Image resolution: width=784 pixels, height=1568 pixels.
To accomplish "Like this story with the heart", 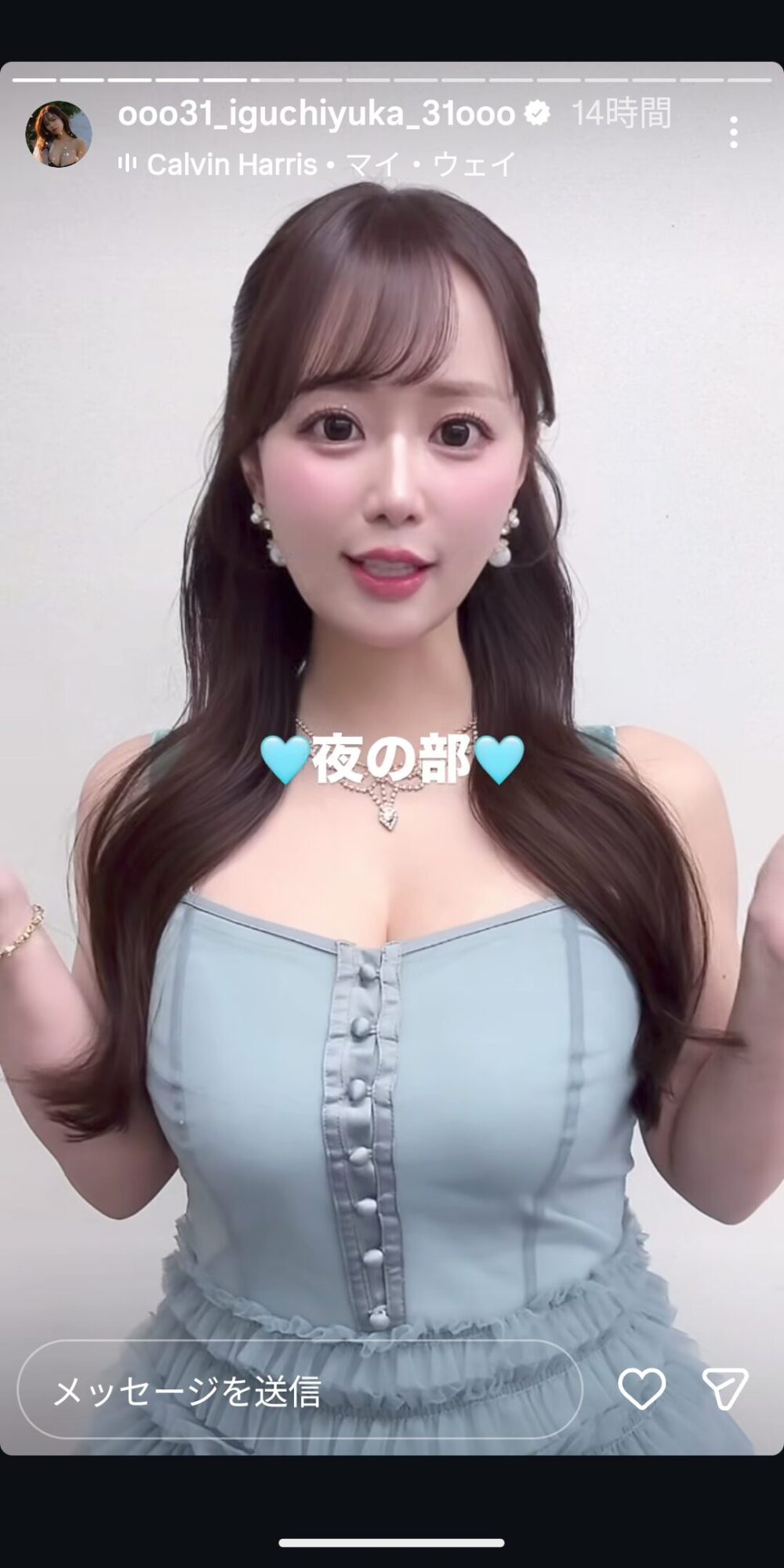I will [x=641, y=1390].
